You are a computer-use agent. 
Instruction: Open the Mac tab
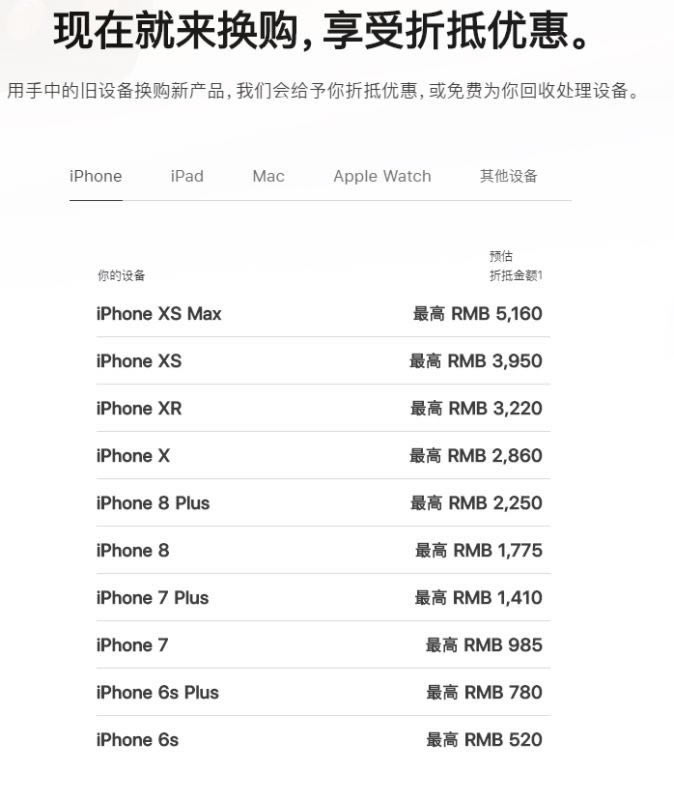(x=268, y=176)
